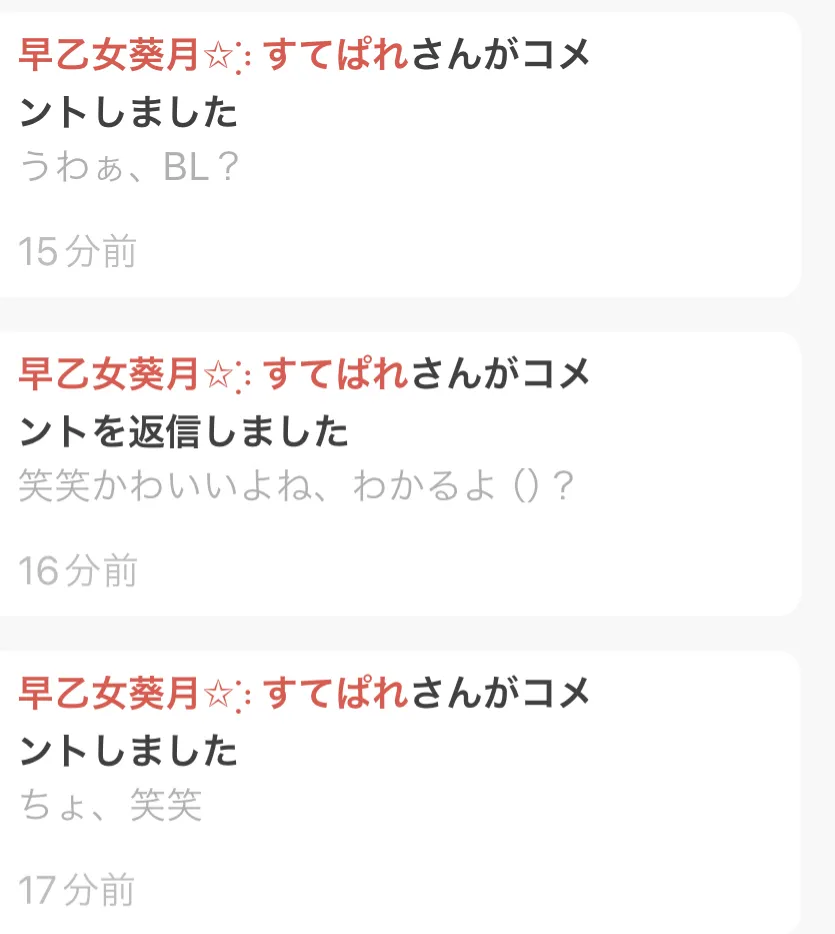Open the notification with comment うわぁ、BL？
This screenshot has height=934, width=835.
click(x=400, y=155)
